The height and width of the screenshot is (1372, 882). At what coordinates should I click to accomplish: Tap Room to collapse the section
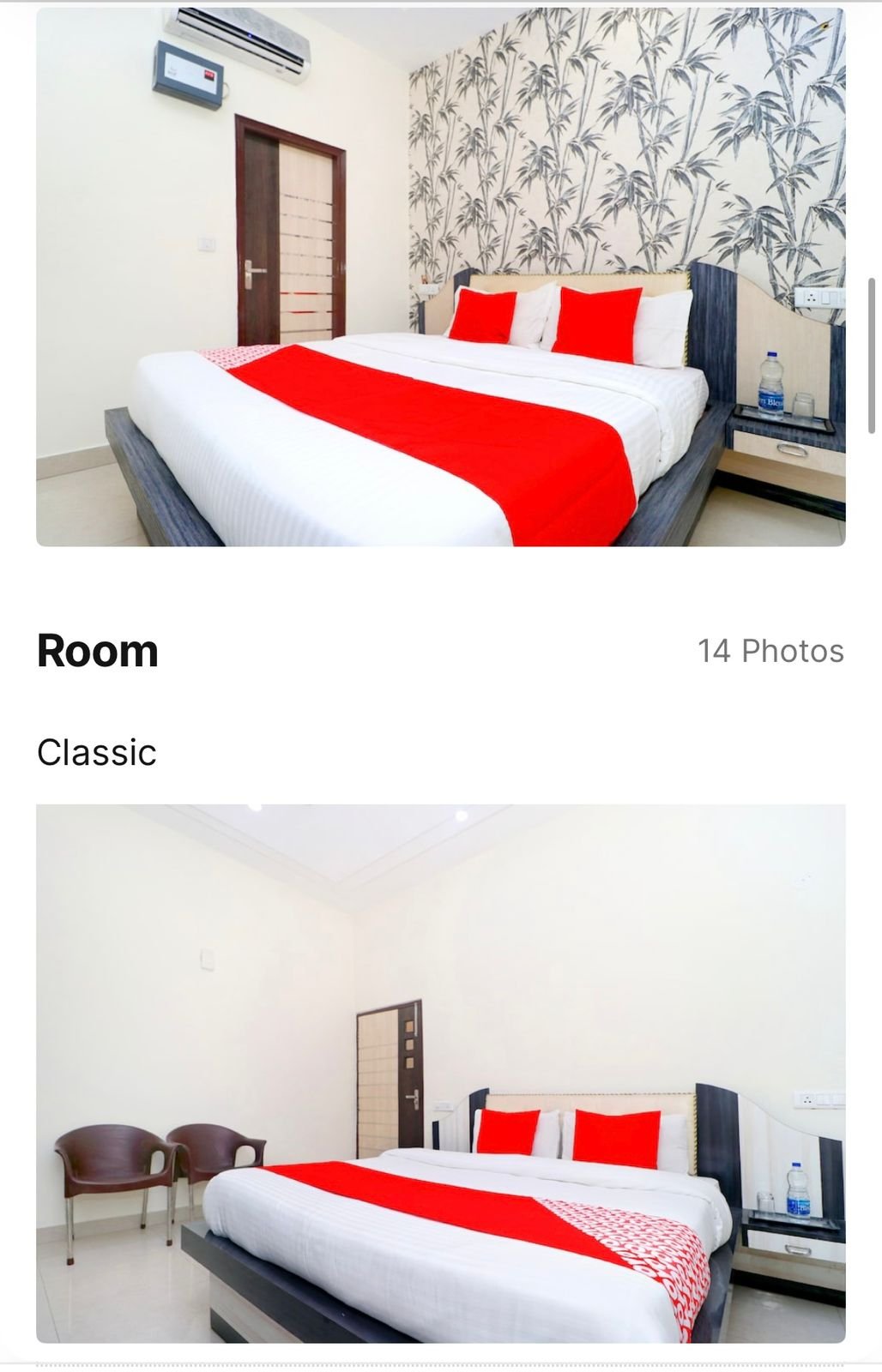(x=97, y=652)
